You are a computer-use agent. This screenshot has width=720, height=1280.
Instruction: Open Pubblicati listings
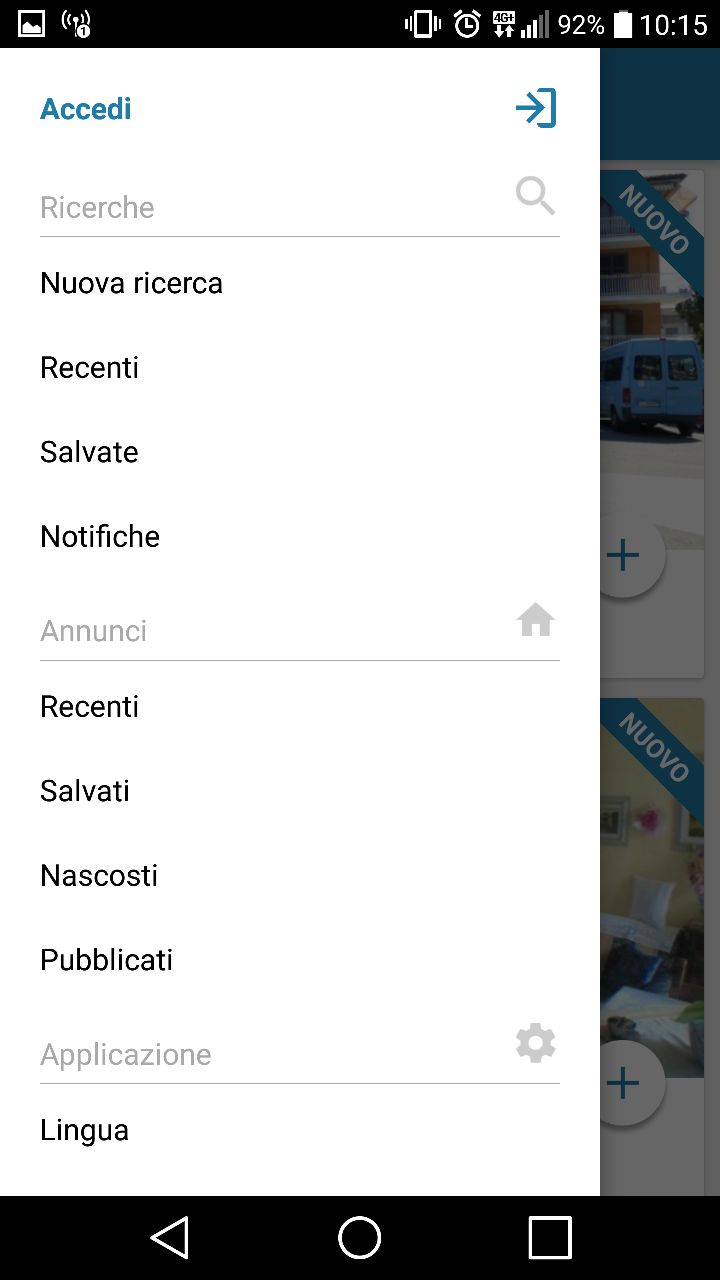coord(106,960)
